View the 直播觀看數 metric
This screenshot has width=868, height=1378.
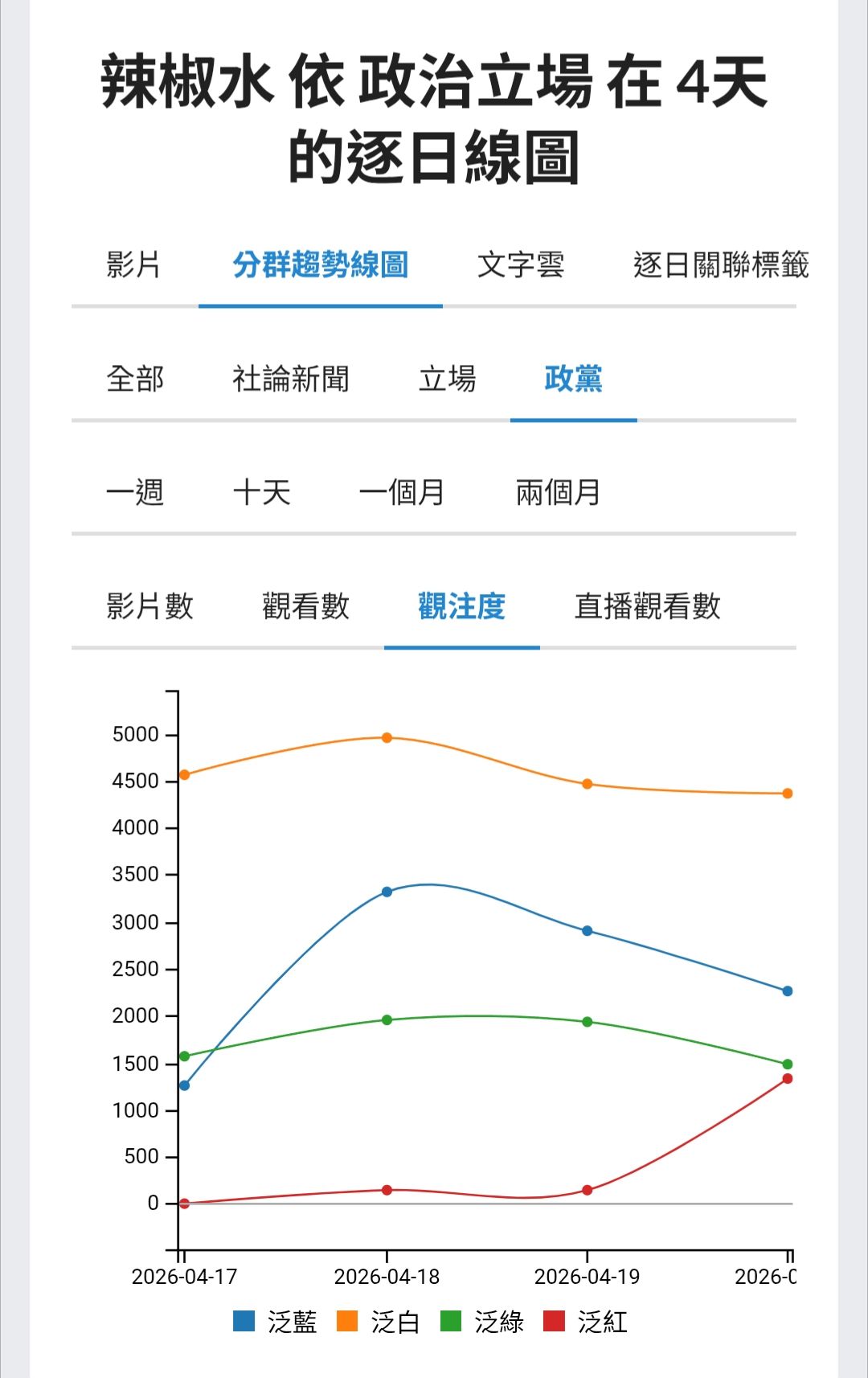click(647, 606)
